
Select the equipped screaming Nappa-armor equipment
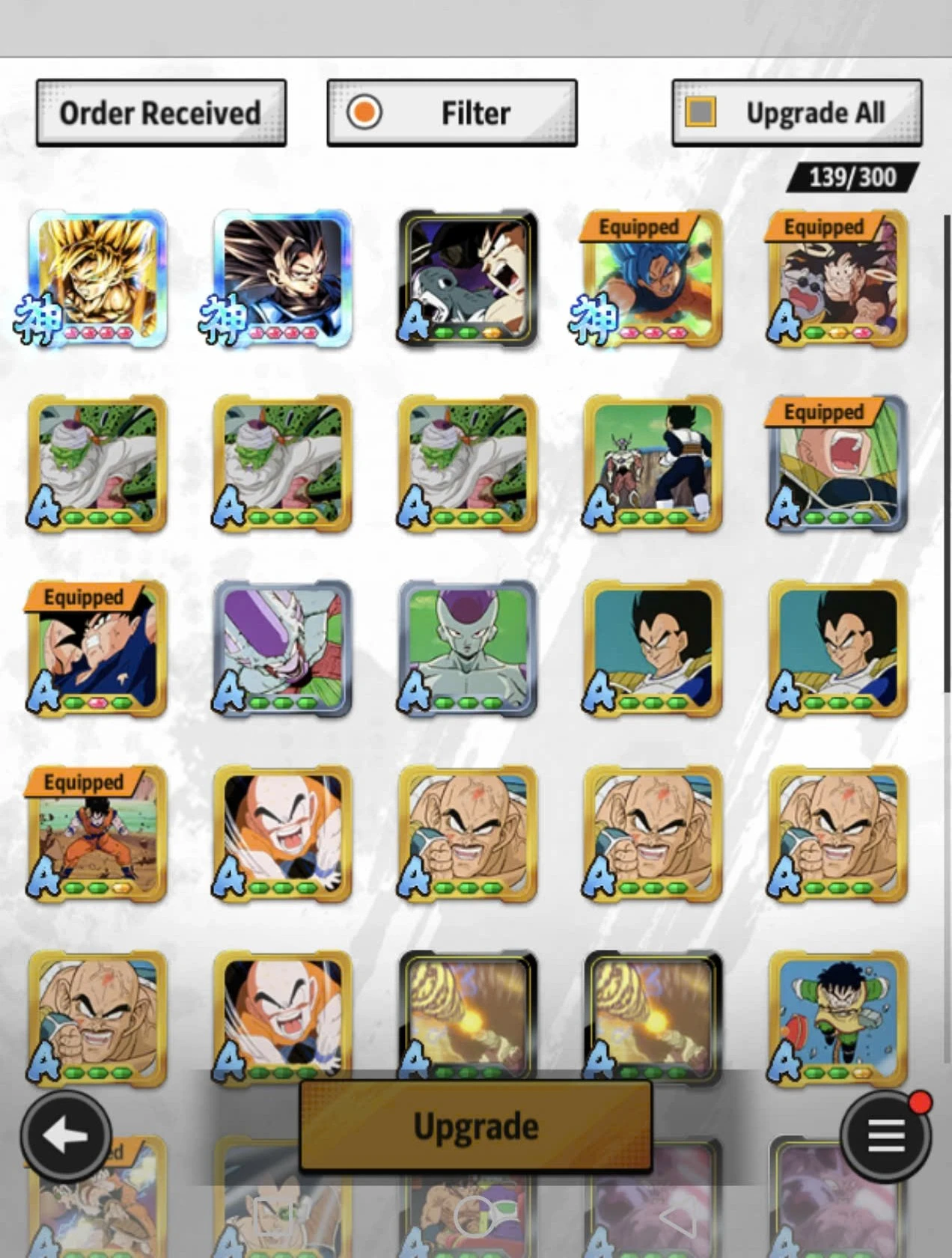coord(836,464)
